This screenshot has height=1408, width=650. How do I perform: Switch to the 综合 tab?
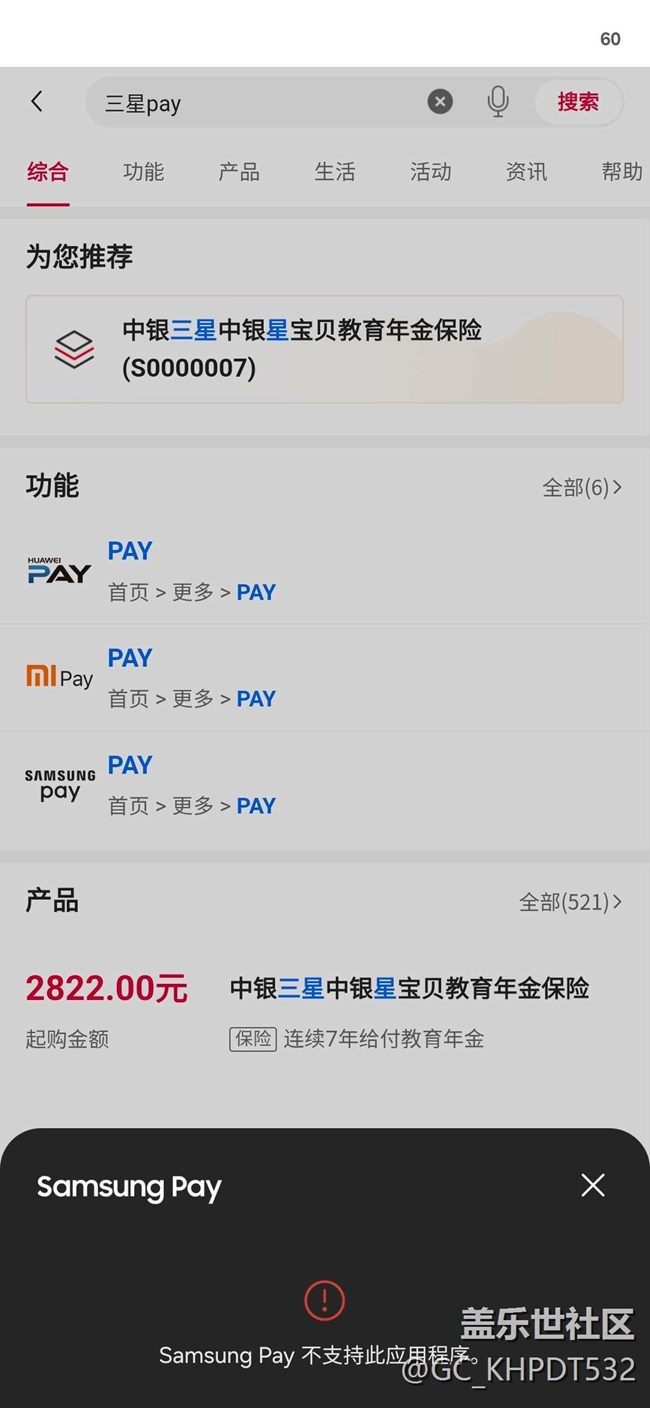(47, 172)
